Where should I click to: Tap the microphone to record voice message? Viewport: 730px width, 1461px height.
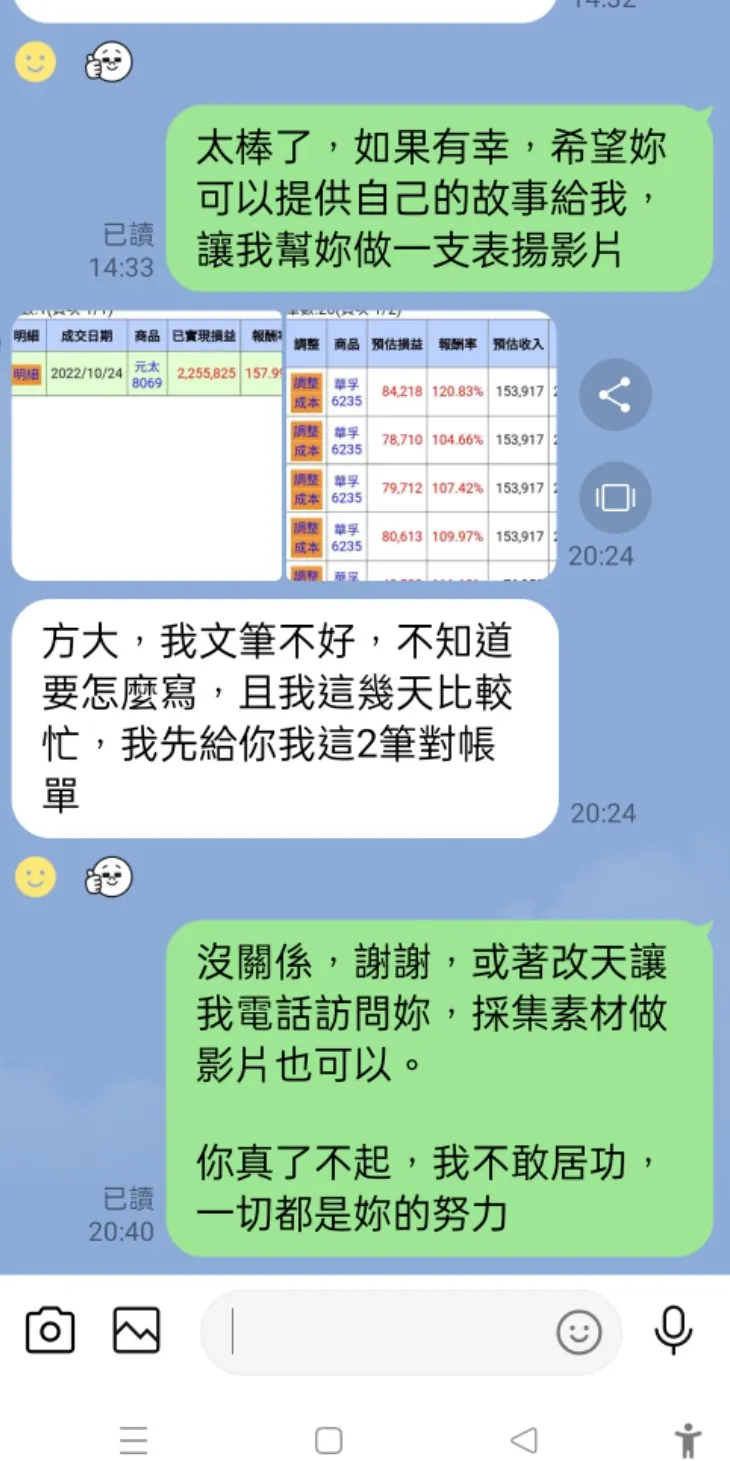pos(672,1330)
